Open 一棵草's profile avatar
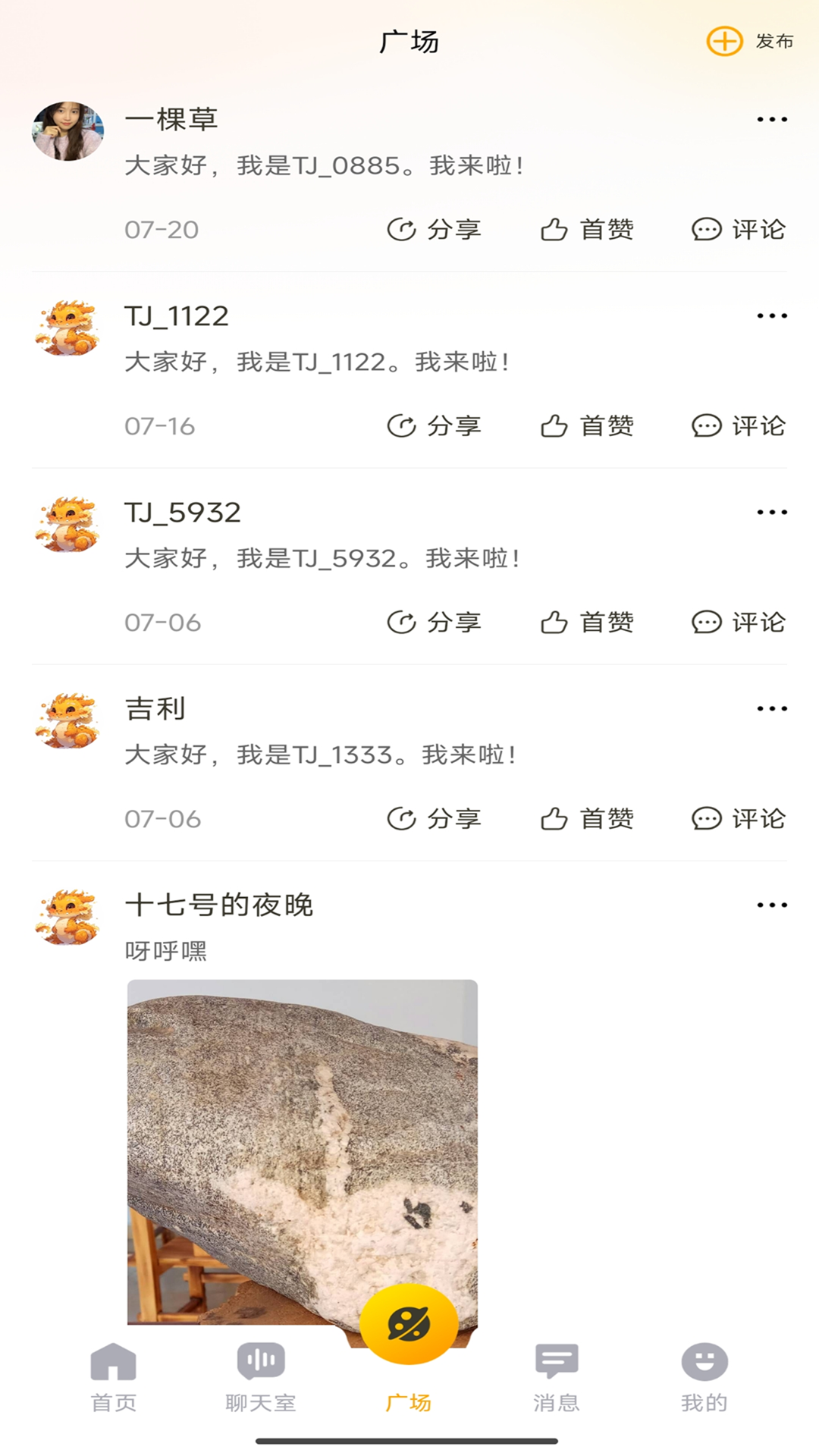Image resolution: width=819 pixels, height=1456 pixels. [67, 130]
